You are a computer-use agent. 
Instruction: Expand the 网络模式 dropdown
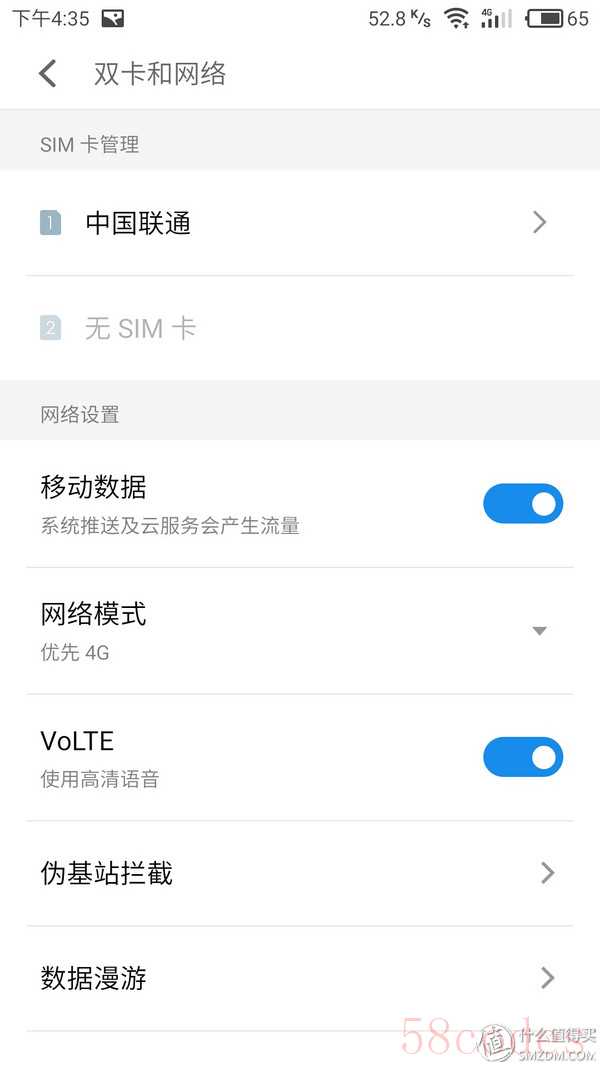coord(539,630)
